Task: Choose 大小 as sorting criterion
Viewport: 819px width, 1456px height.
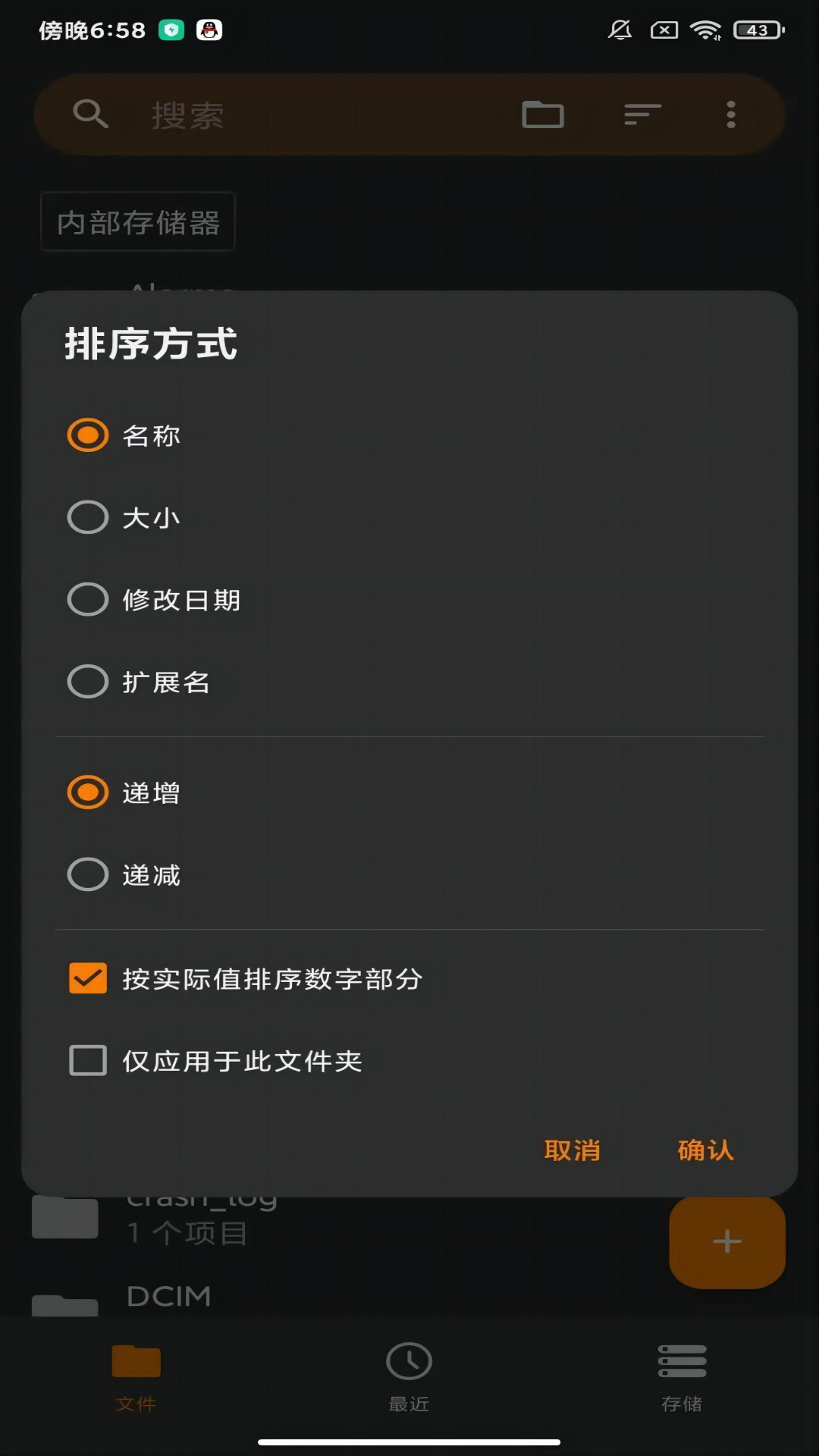Action: tap(87, 517)
